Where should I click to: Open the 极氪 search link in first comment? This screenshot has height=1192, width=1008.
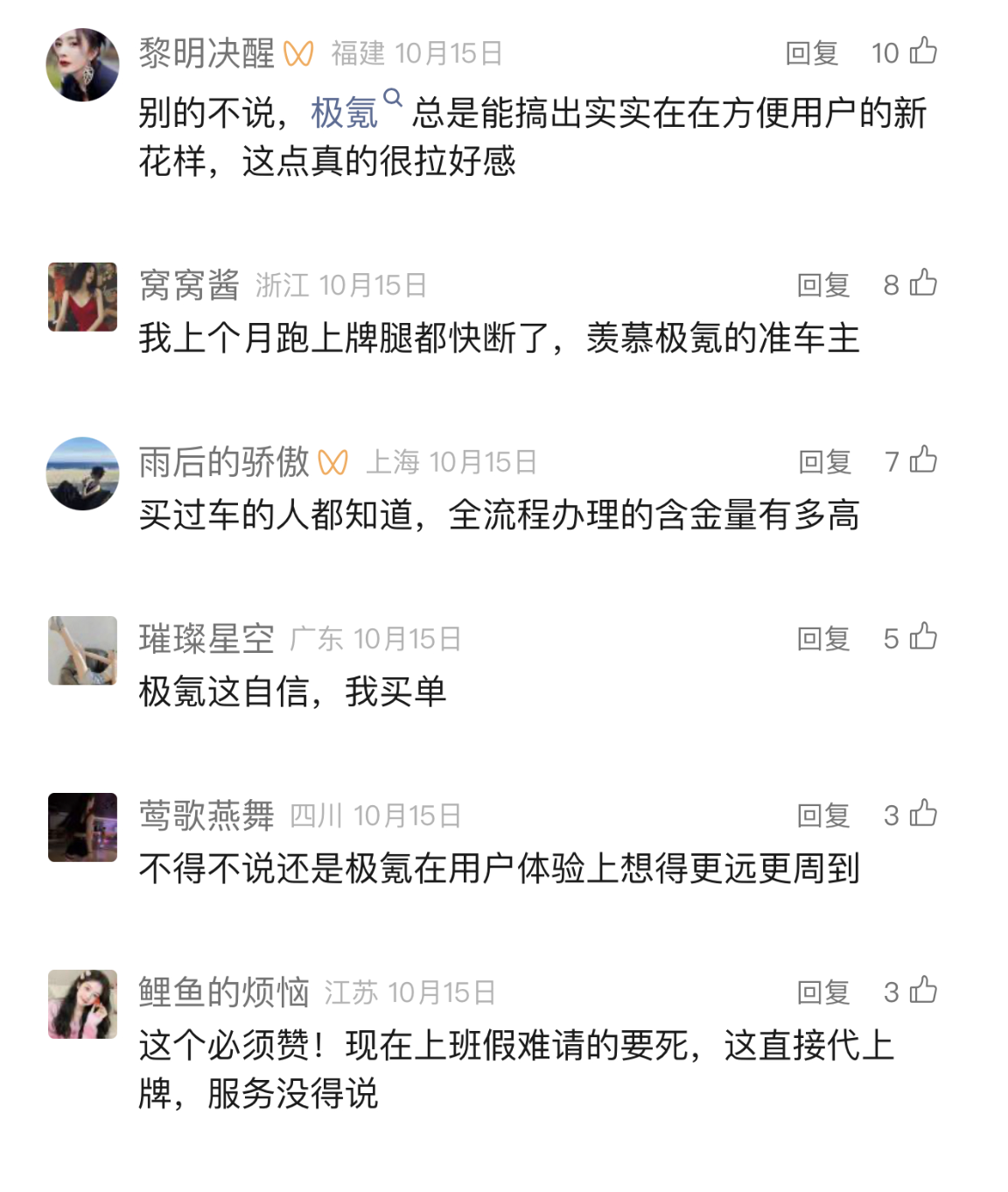coord(345,112)
